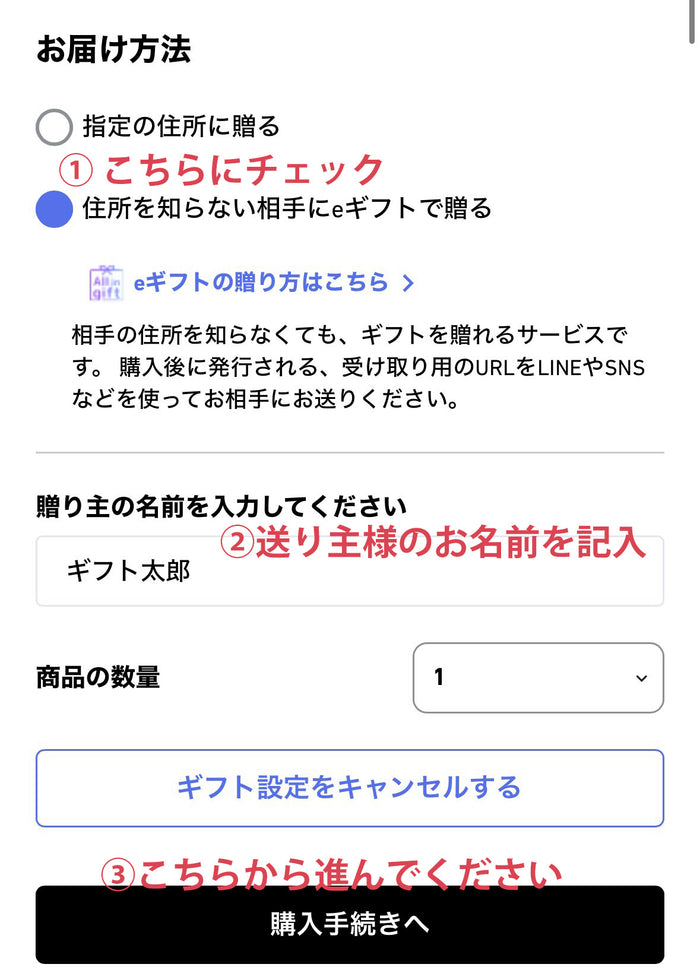
Task: Tap ギフト設定をキャンセルする button
Action: click(x=349, y=788)
